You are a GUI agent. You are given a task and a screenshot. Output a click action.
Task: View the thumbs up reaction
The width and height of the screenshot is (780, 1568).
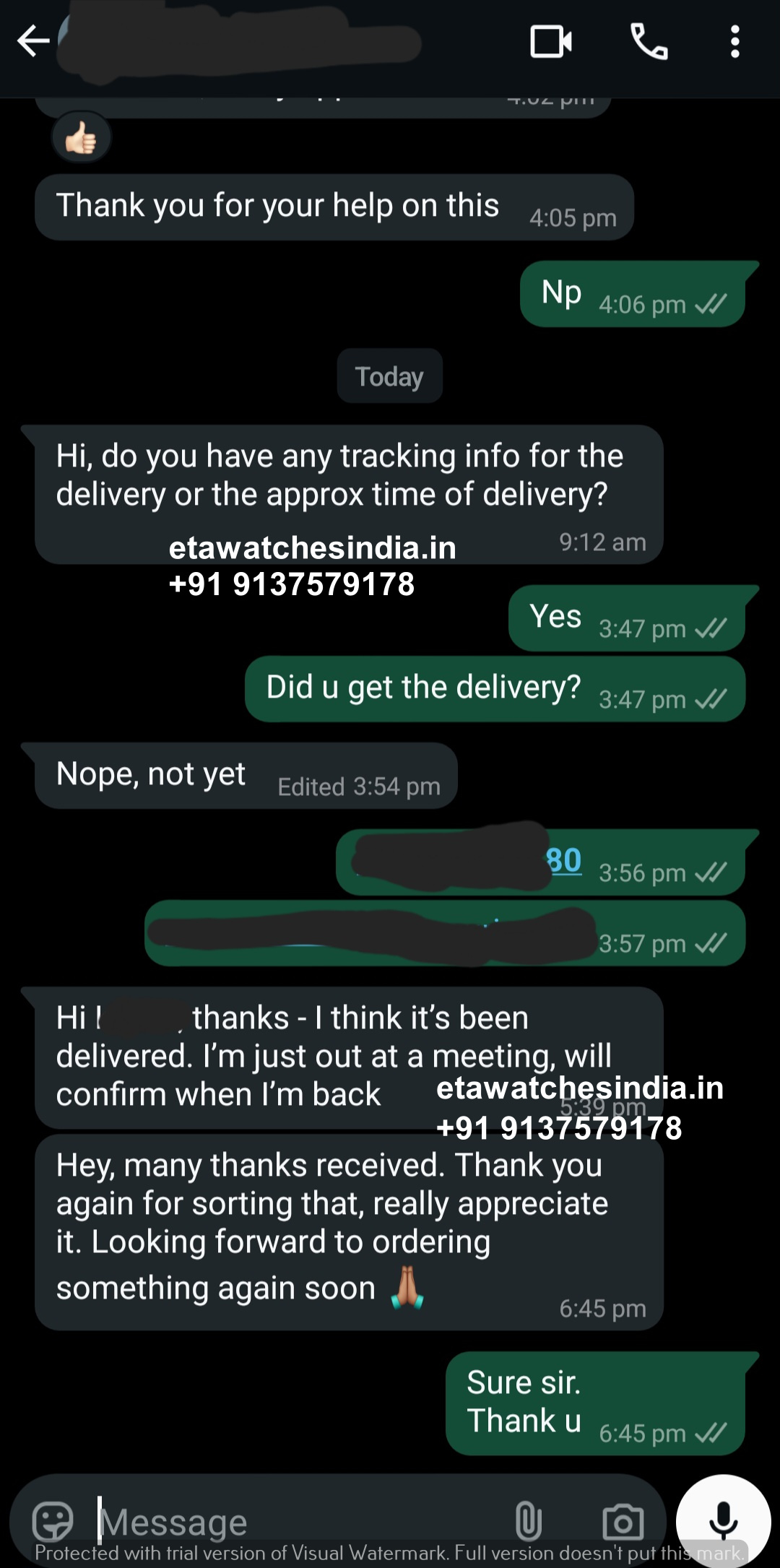81,137
